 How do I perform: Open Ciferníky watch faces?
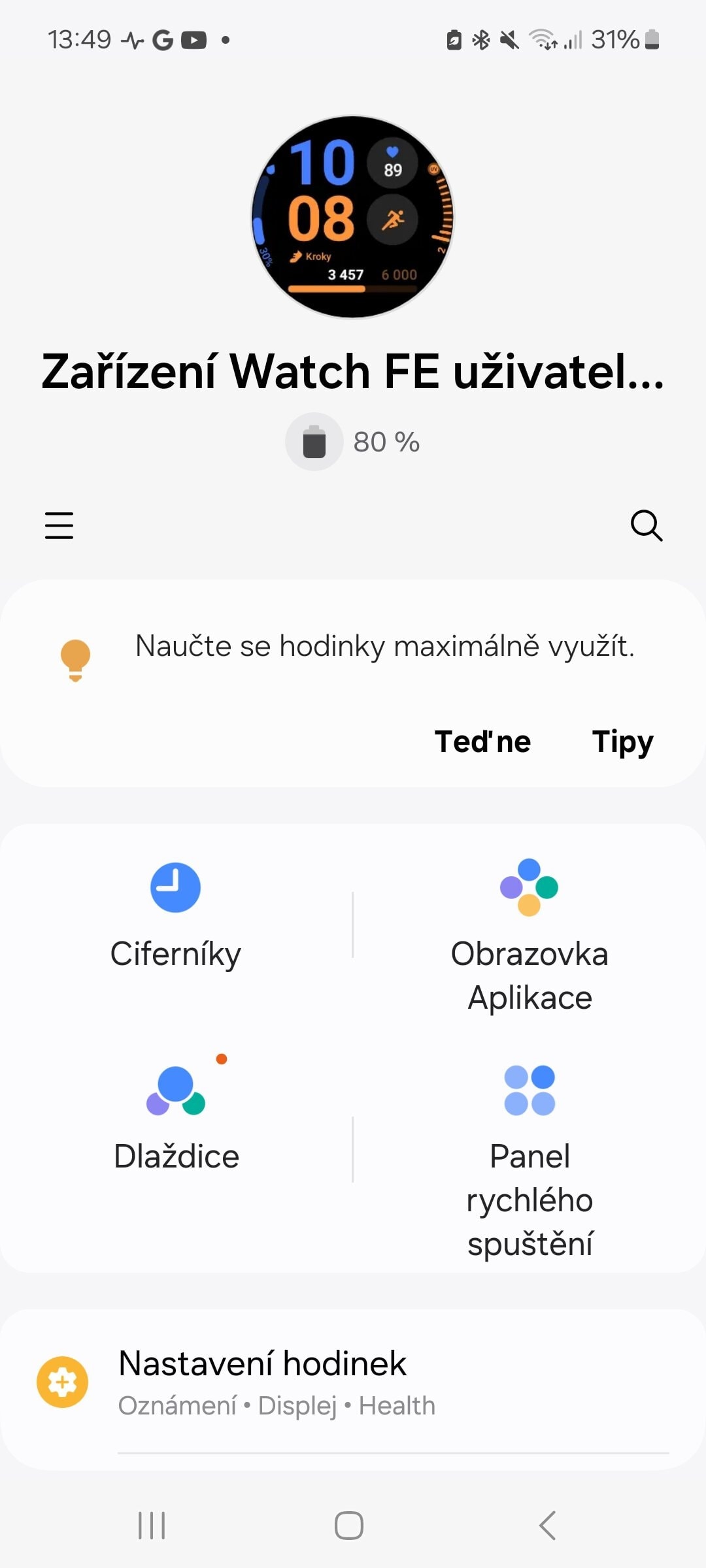click(175, 915)
